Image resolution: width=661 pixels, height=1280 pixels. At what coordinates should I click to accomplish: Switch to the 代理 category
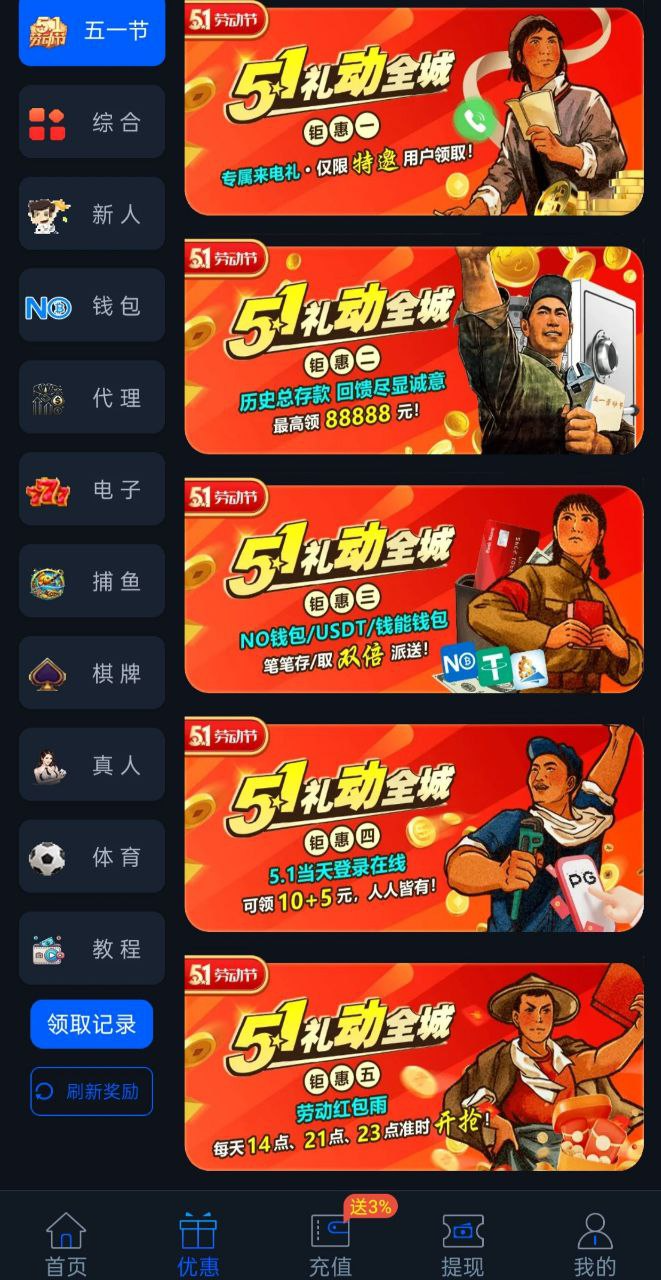pos(92,398)
